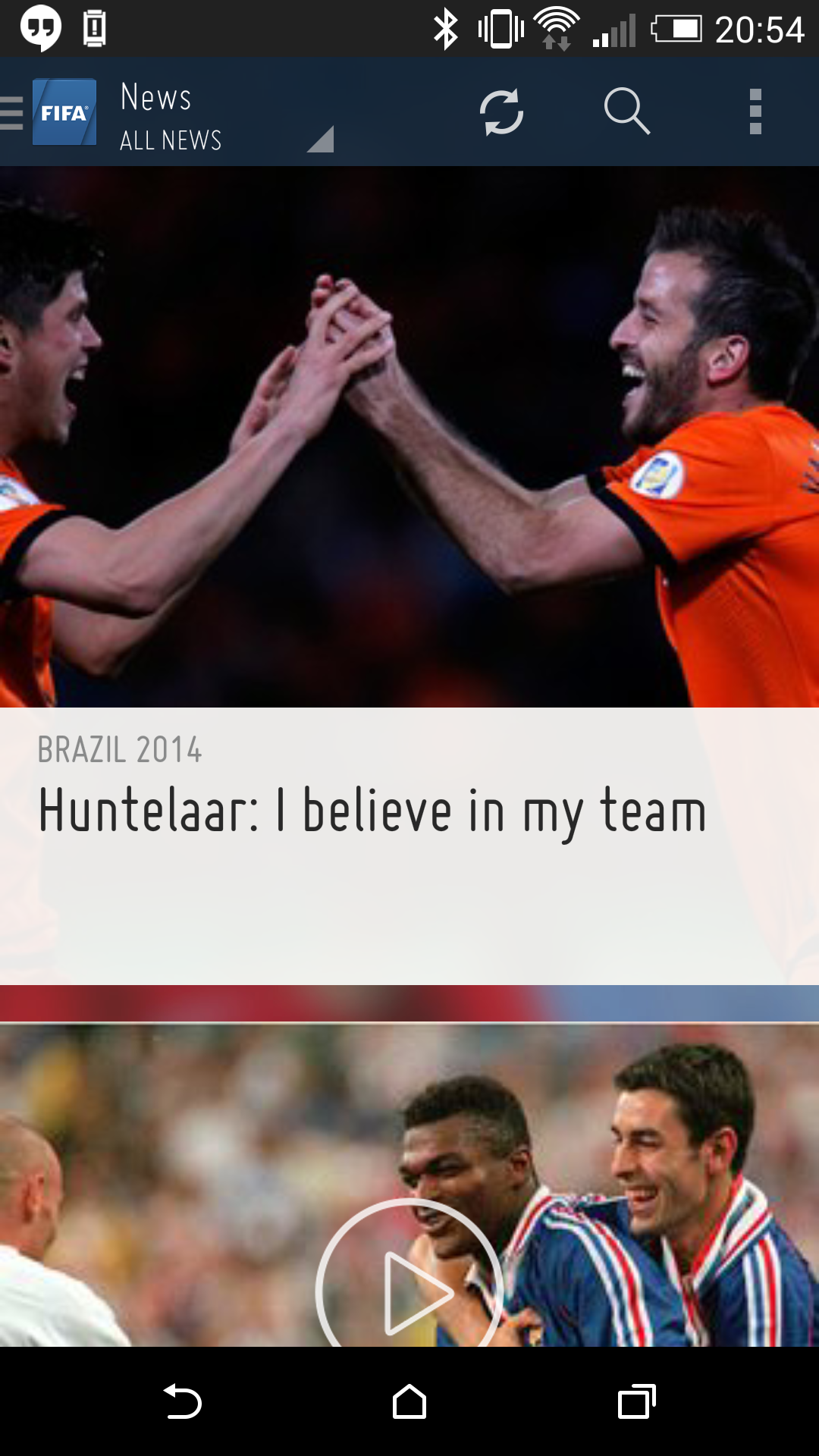This screenshot has width=819, height=1456.
Task: Open the overflow menu
Action: pyautogui.click(x=755, y=111)
